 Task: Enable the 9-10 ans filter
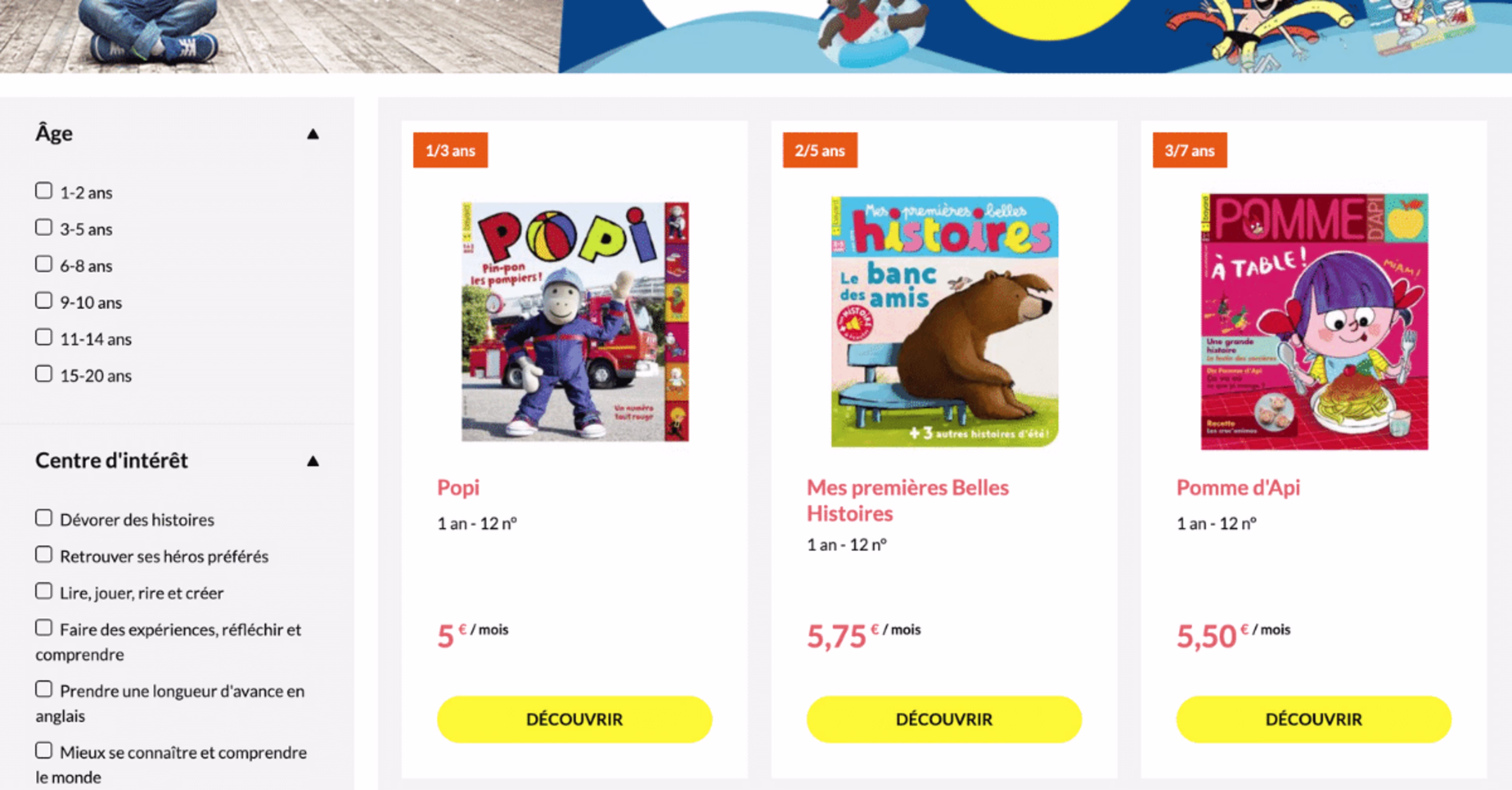[43, 300]
